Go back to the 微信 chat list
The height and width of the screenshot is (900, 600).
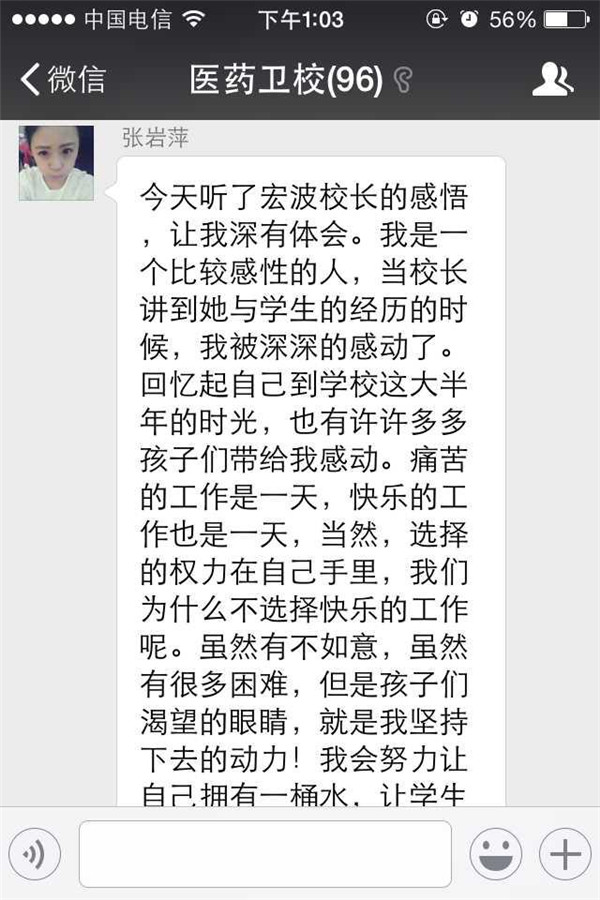point(62,80)
